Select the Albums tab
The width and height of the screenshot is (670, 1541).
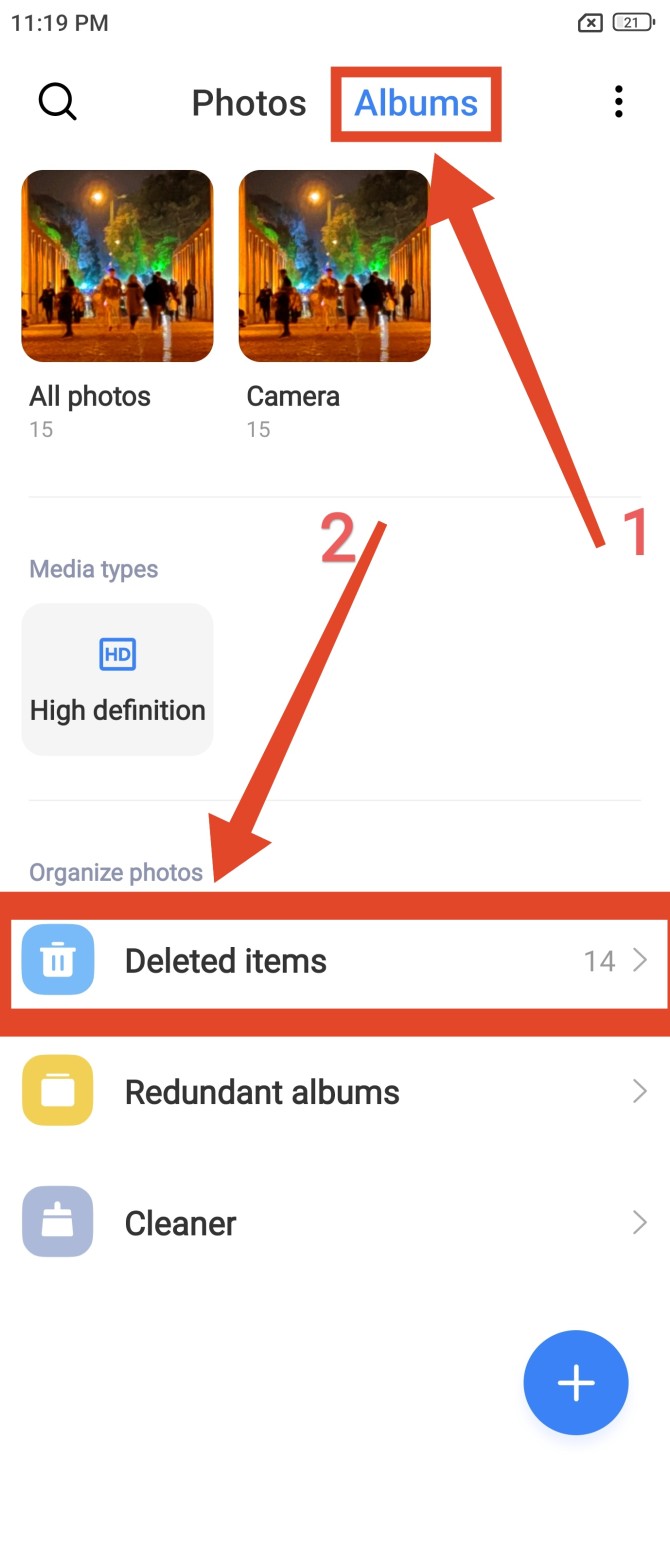[x=416, y=103]
